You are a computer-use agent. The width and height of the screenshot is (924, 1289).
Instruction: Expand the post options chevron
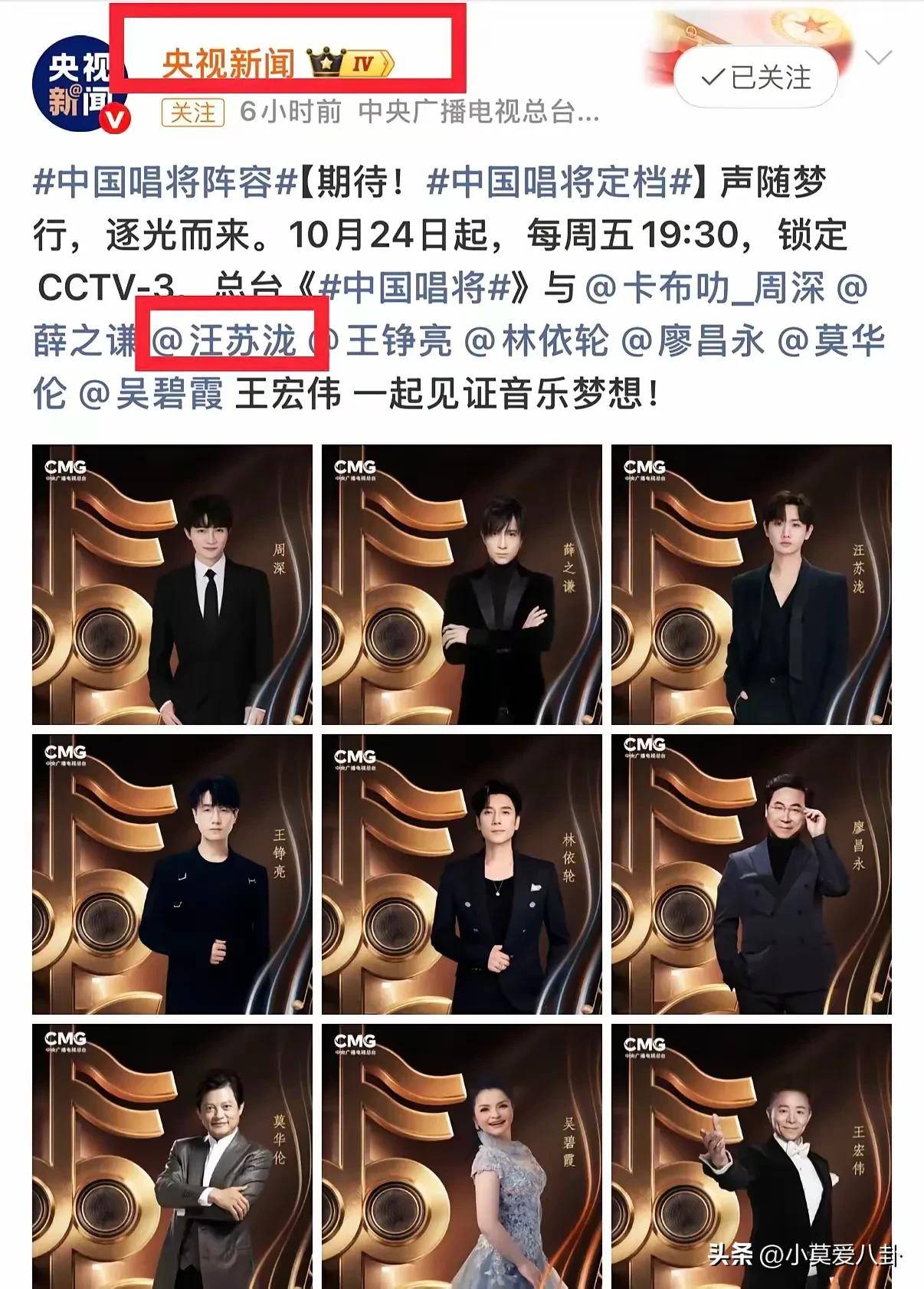pyautogui.click(x=877, y=57)
